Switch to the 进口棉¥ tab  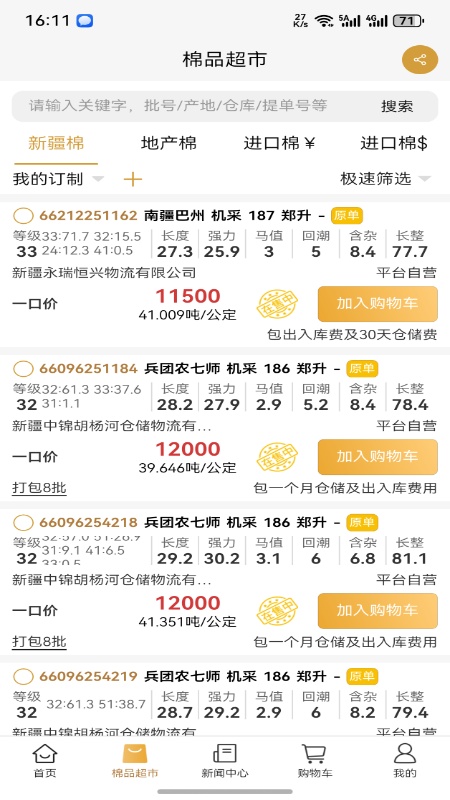[279, 143]
